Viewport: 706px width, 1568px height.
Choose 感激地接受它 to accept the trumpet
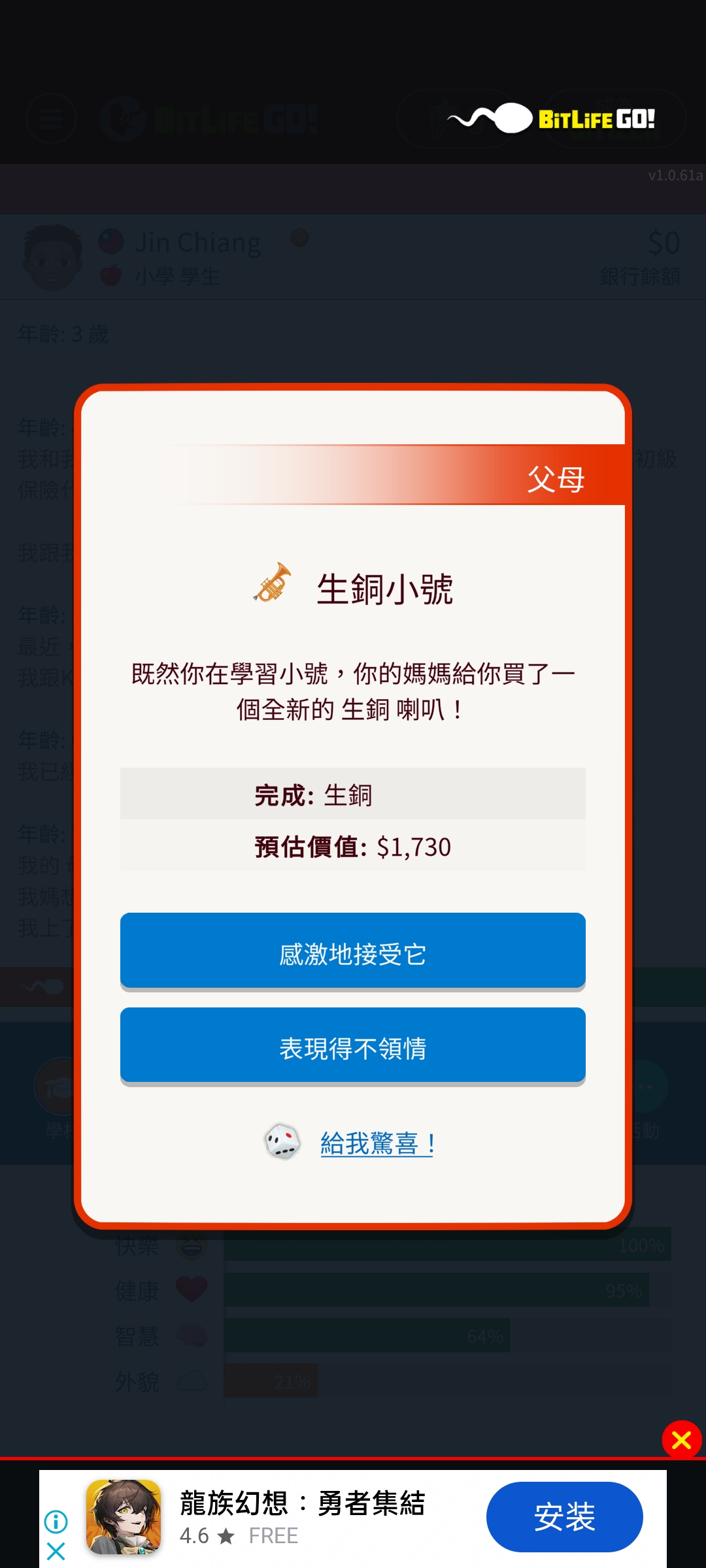click(x=352, y=952)
